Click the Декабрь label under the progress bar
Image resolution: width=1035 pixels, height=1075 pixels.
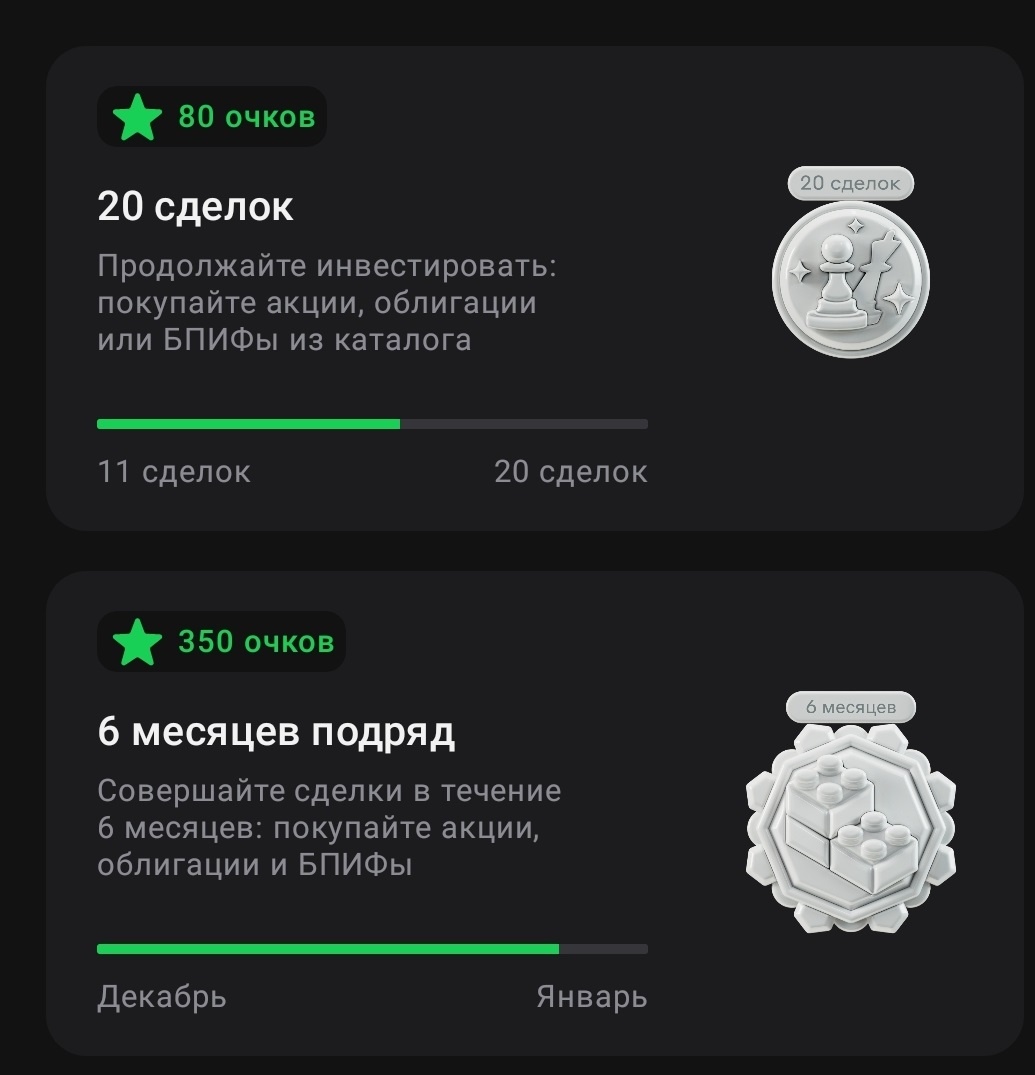pos(161,995)
